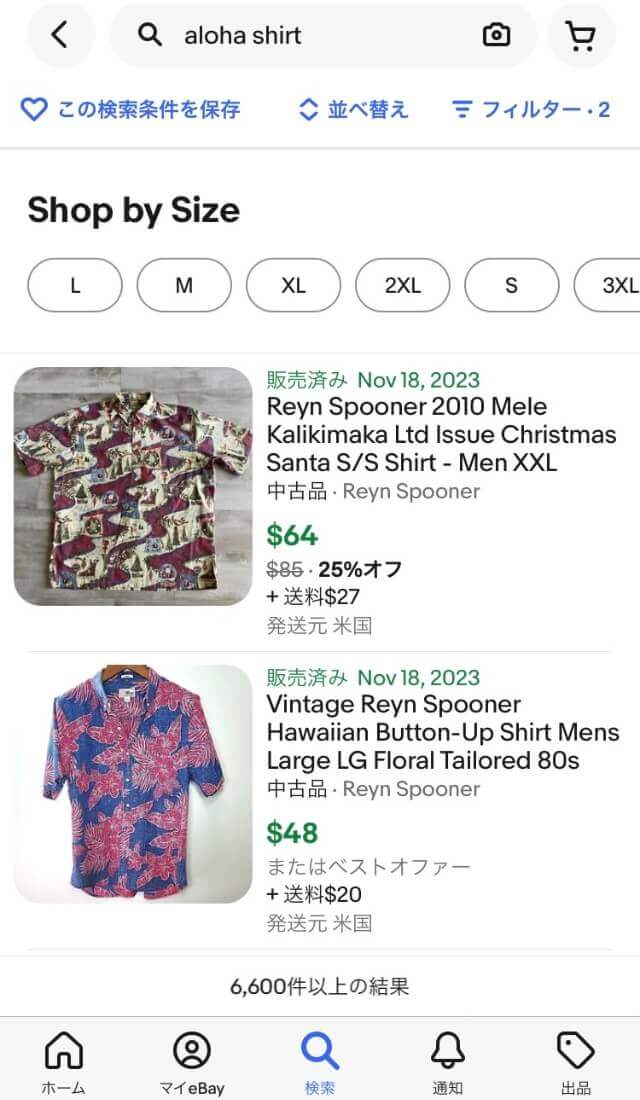
Task: Save this search (この検索条件を保存)
Action: (x=131, y=109)
